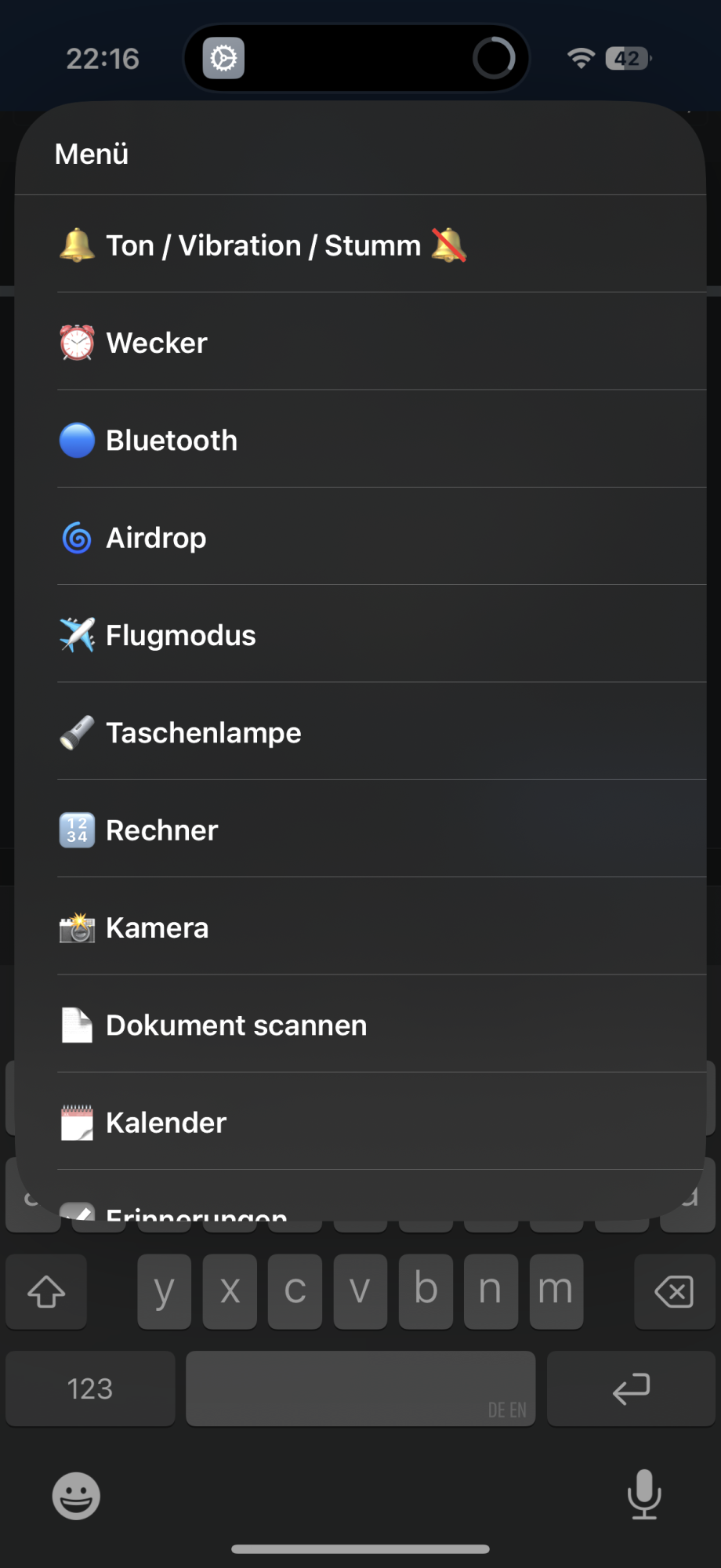Select Dokument scannen
The image size is (721, 1568).
(x=236, y=1025)
